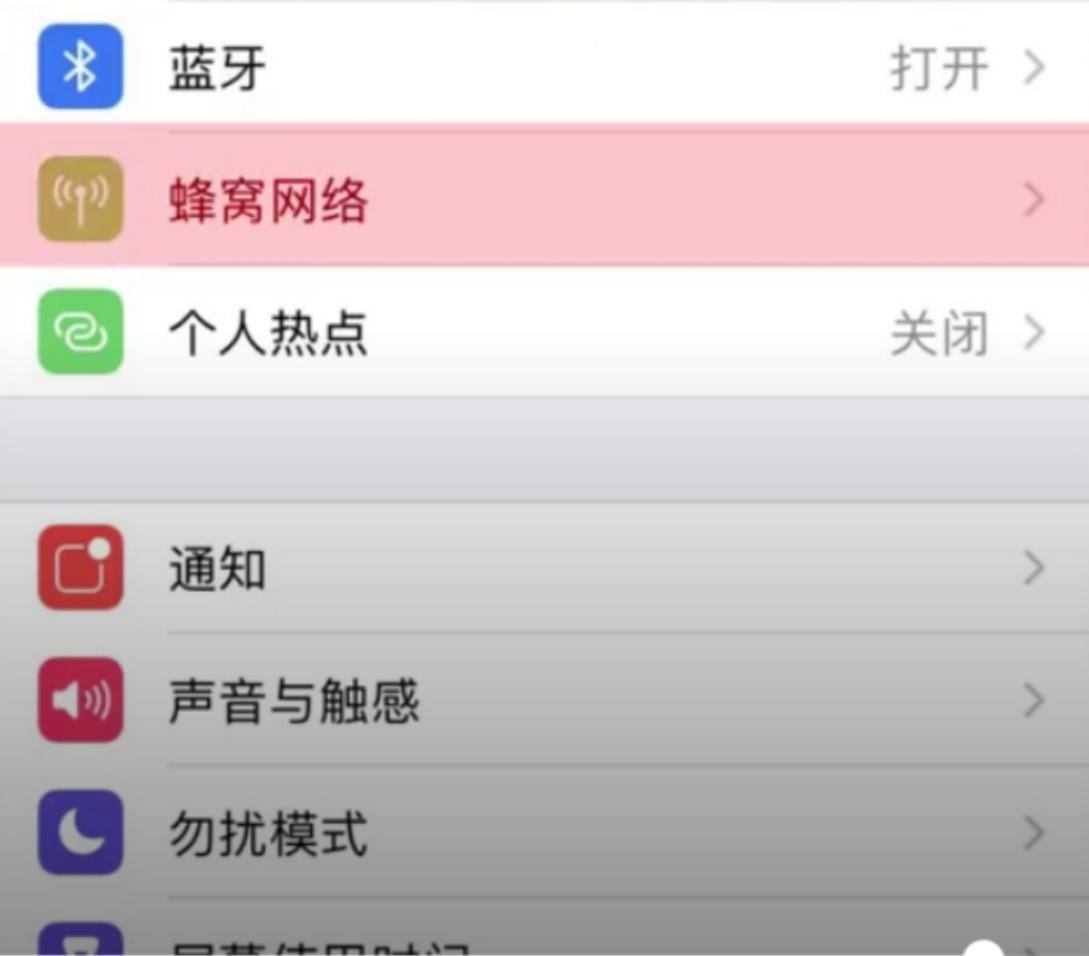Open 勿扰模式 Do Not Disturb settings
Image resolution: width=1089 pixels, height=956 pixels.
click(x=544, y=834)
